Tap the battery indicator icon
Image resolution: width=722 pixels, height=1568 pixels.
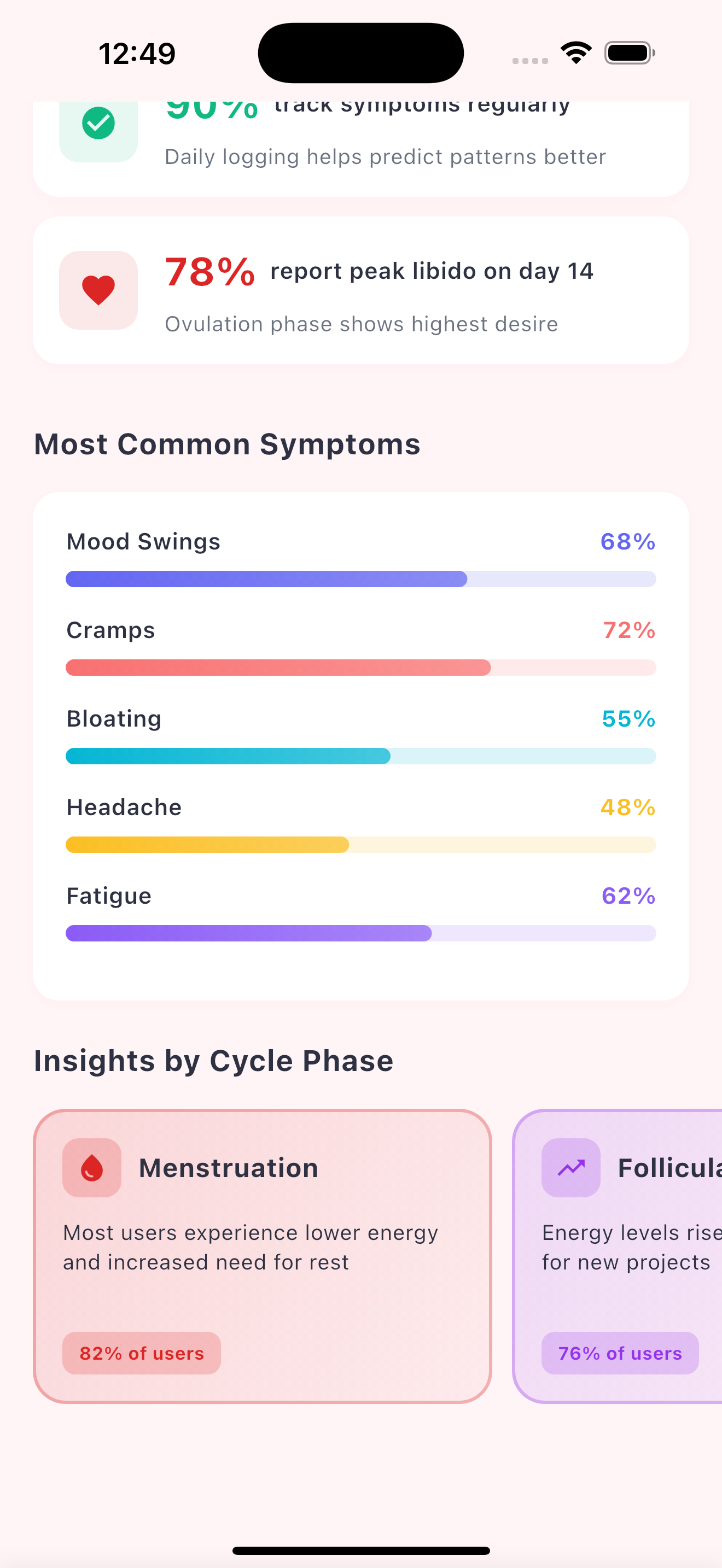pyautogui.click(x=629, y=52)
